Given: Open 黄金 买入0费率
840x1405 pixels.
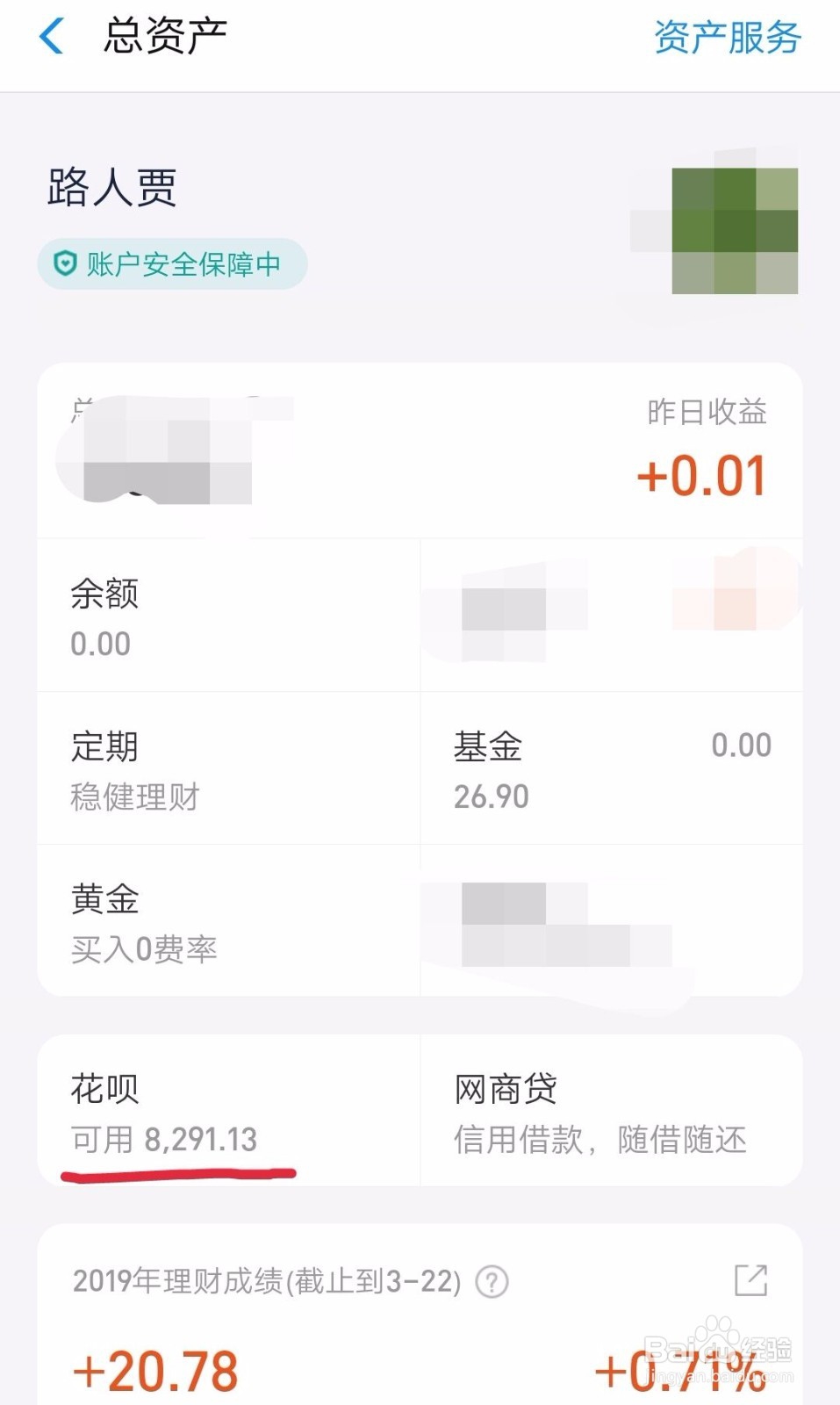Looking at the screenshot, I should pyautogui.click(x=228, y=920).
